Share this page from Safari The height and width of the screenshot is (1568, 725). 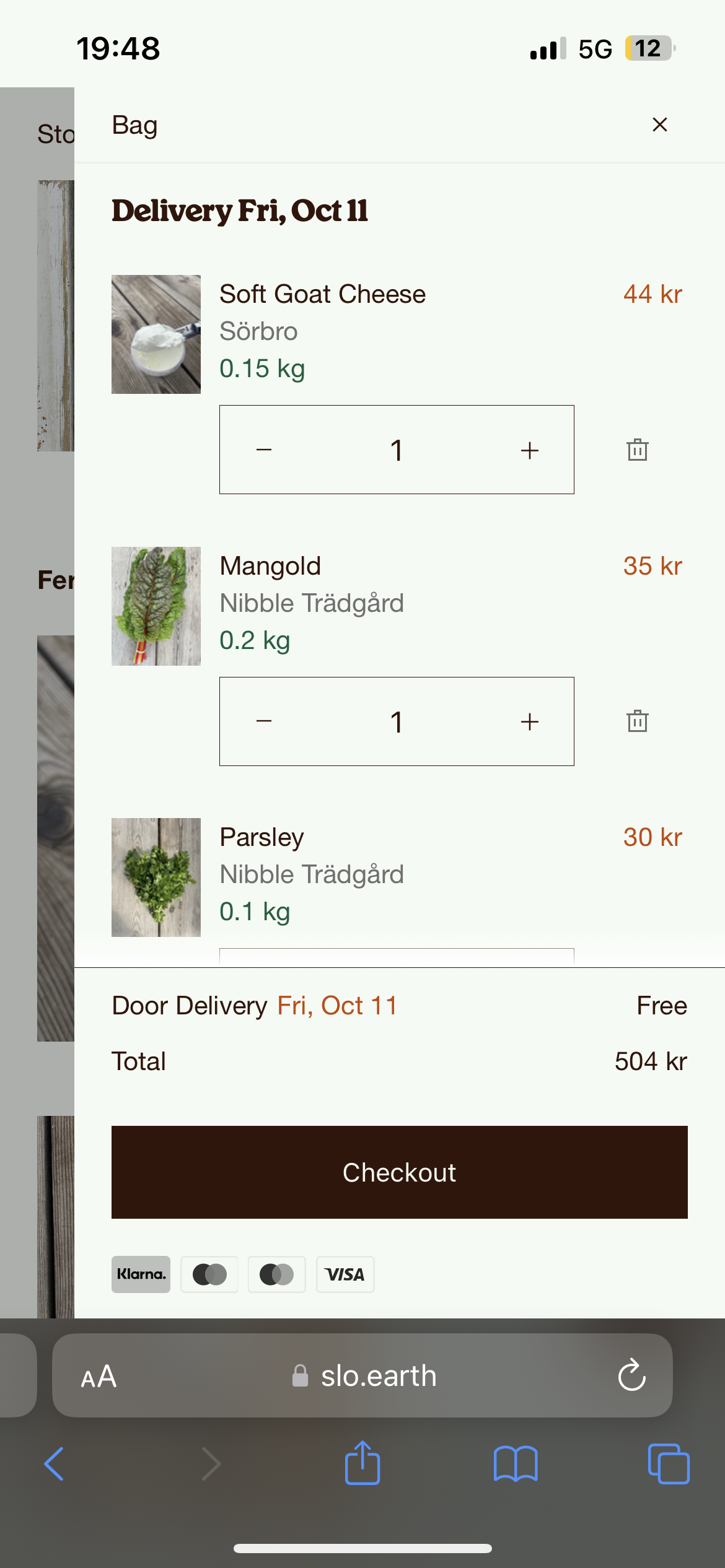pyautogui.click(x=362, y=1463)
